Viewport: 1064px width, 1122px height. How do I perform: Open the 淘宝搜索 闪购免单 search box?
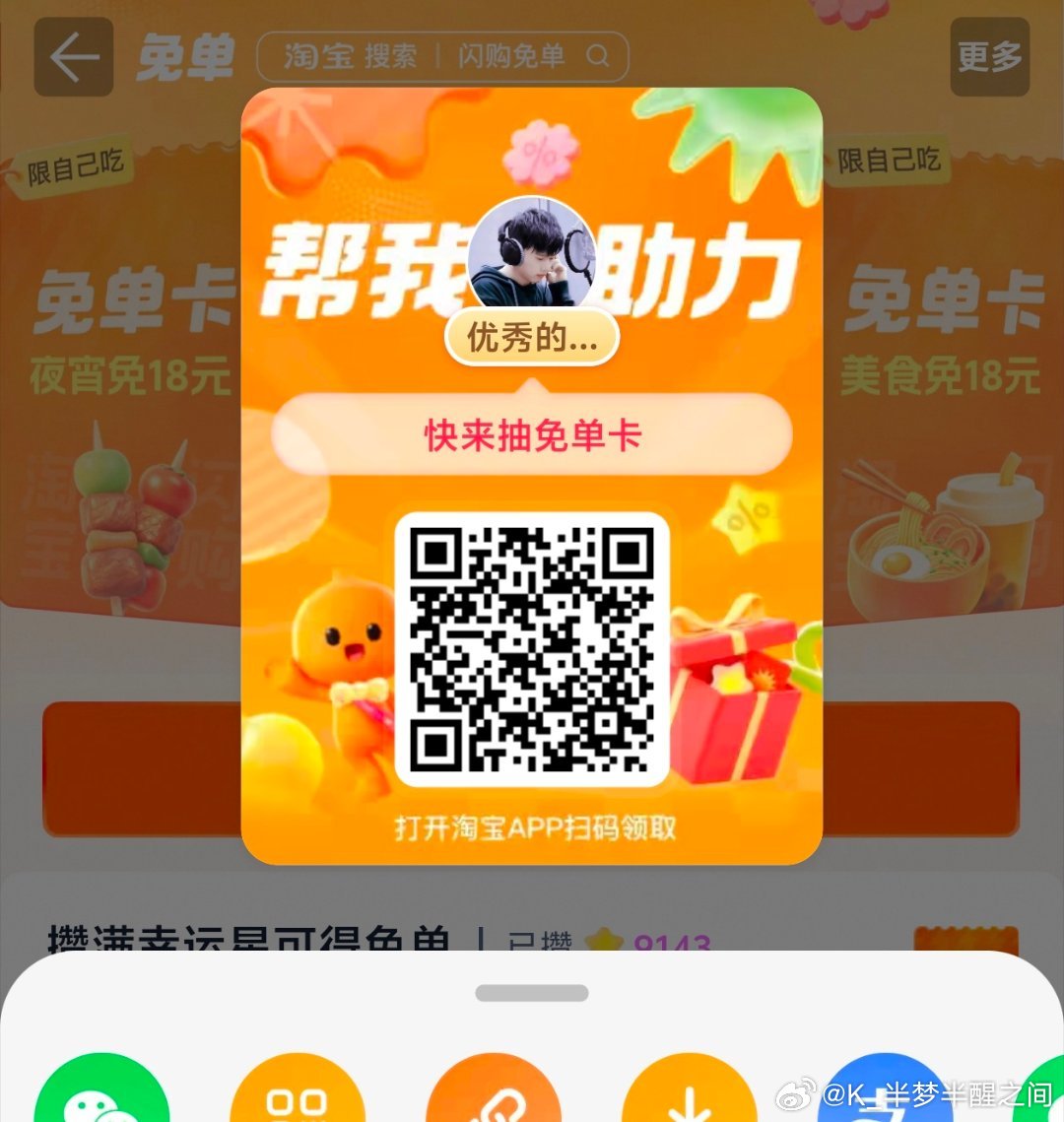pyautogui.click(x=442, y=57)
